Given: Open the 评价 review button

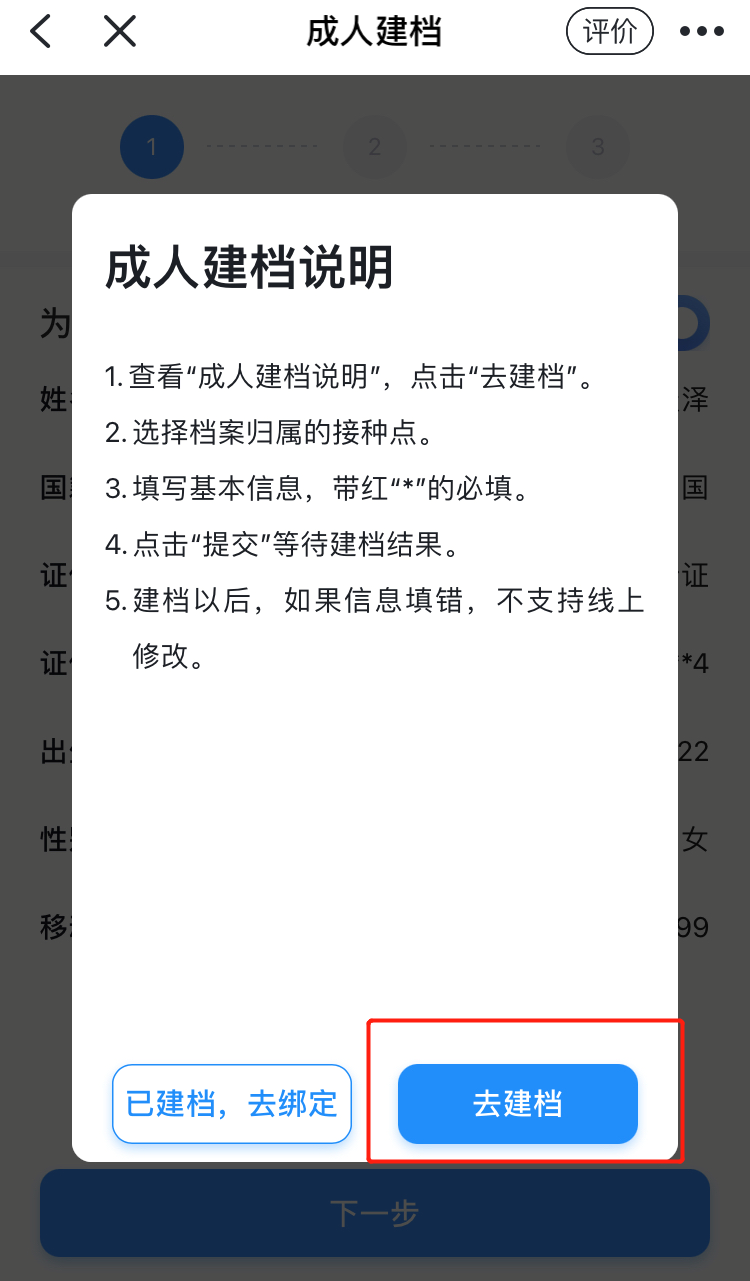Looking at the screenshot, I should pyautogui.click(x=610, y=31).
